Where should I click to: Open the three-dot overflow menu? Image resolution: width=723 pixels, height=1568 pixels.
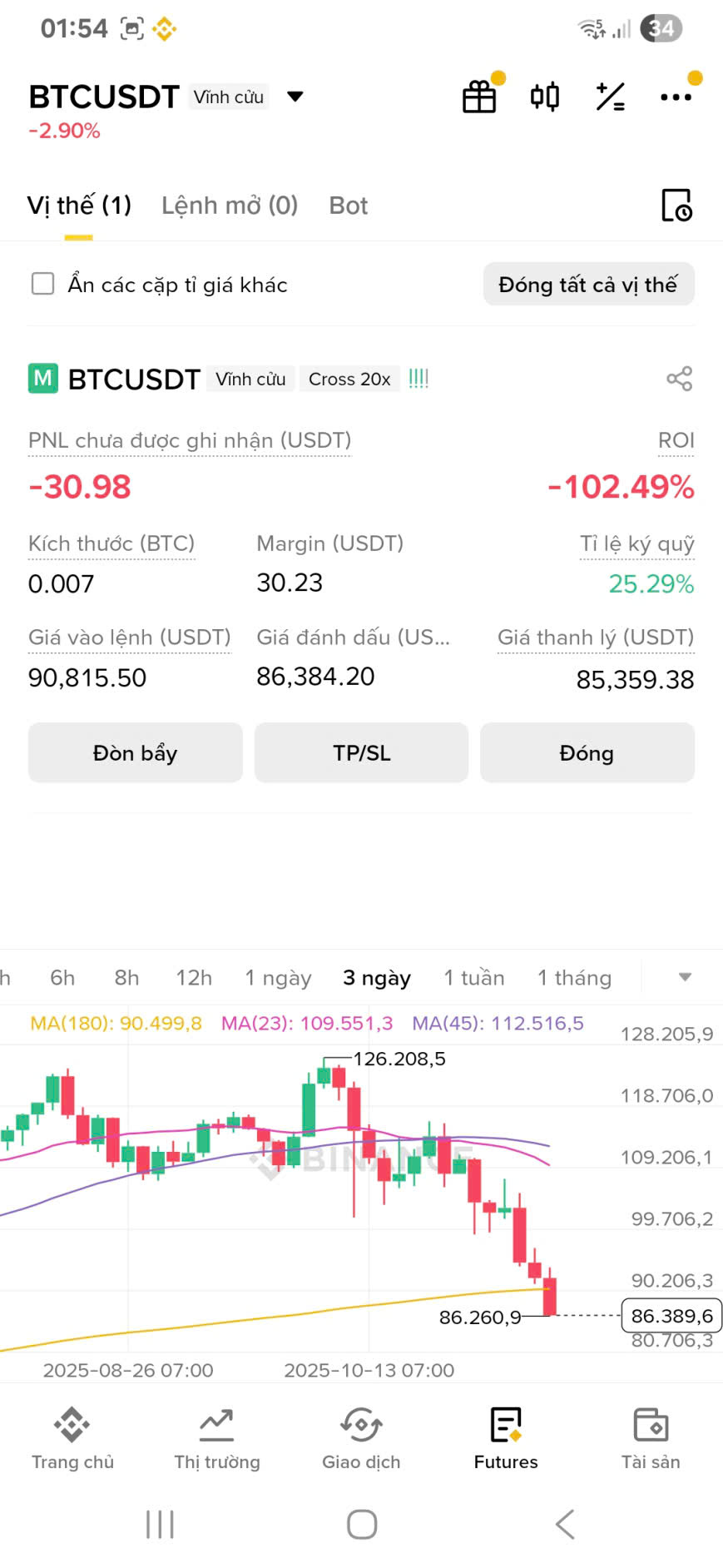pos(676,97)
